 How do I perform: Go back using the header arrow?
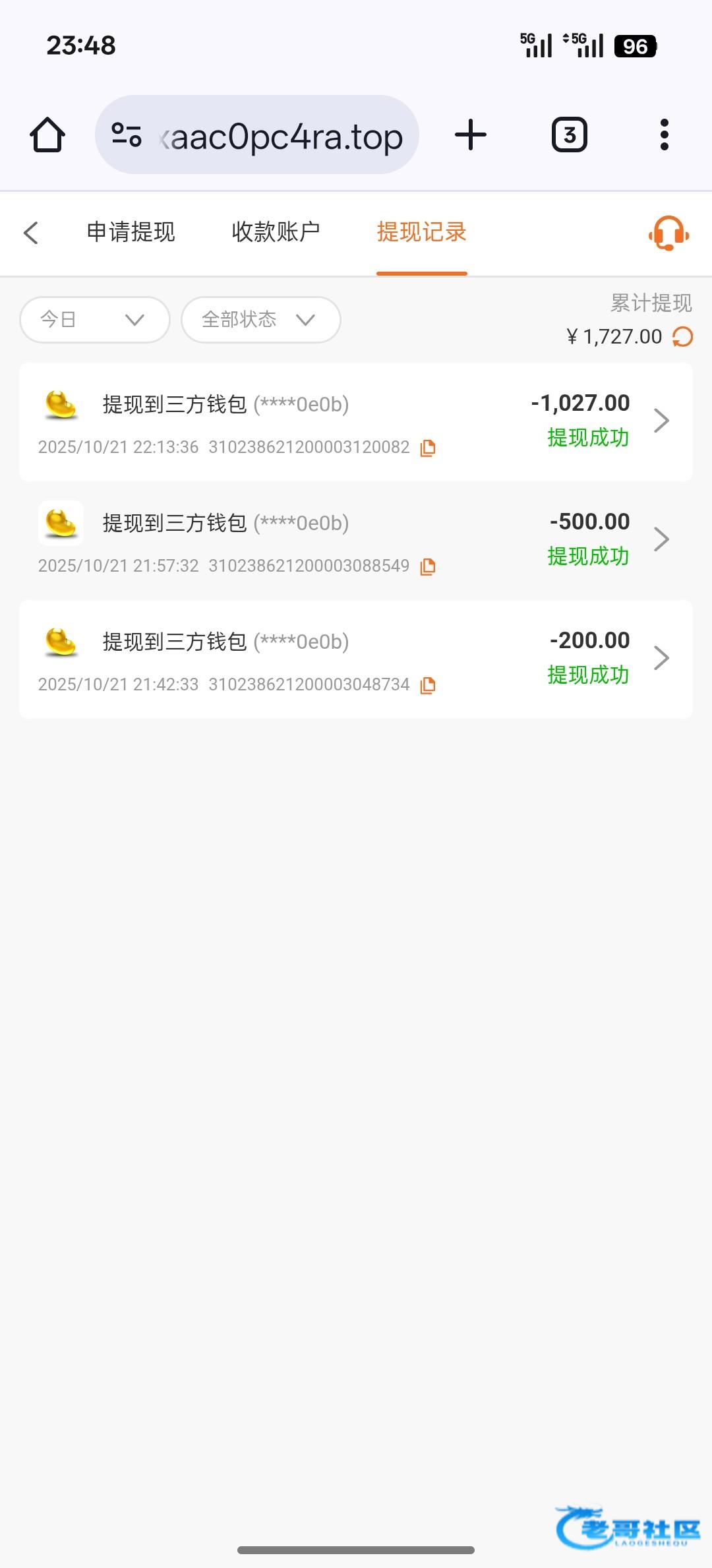31,233
